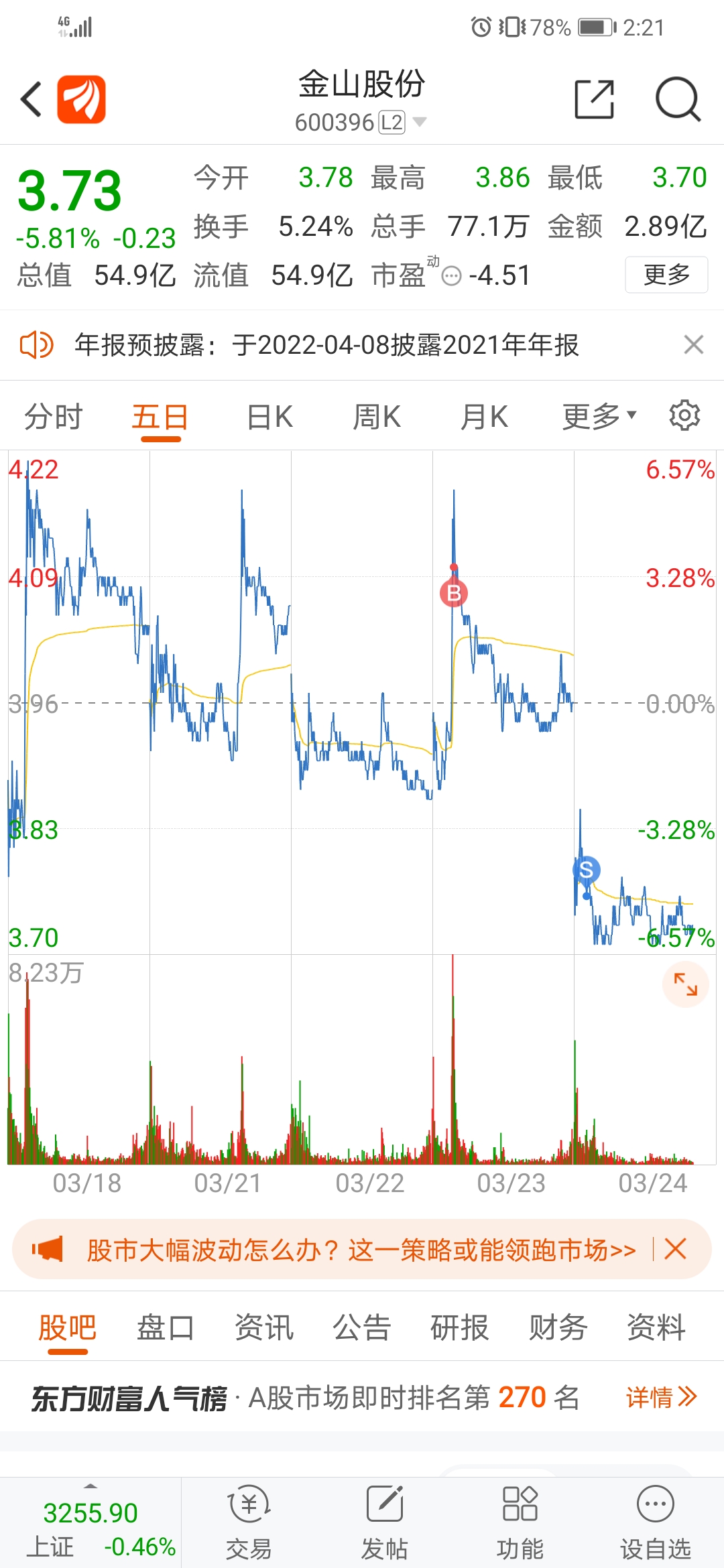Open the 更多 chart period dropdown

click(599, 417)
